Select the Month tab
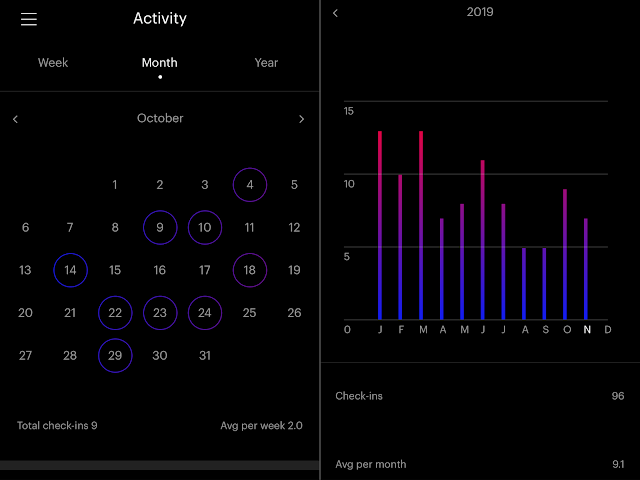This screenshot has height=480, width=640. (160, 62)
